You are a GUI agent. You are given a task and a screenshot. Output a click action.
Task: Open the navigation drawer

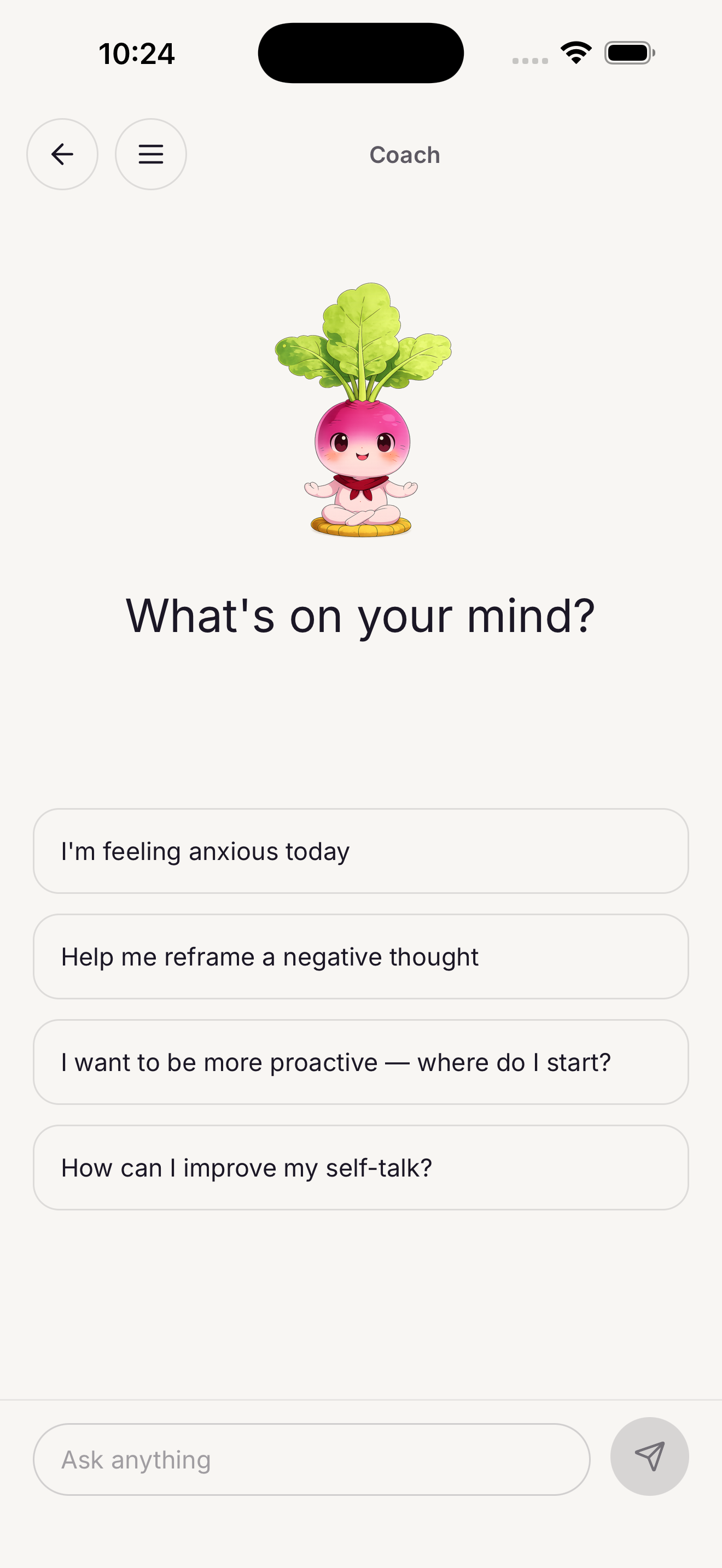pos(150,154)
